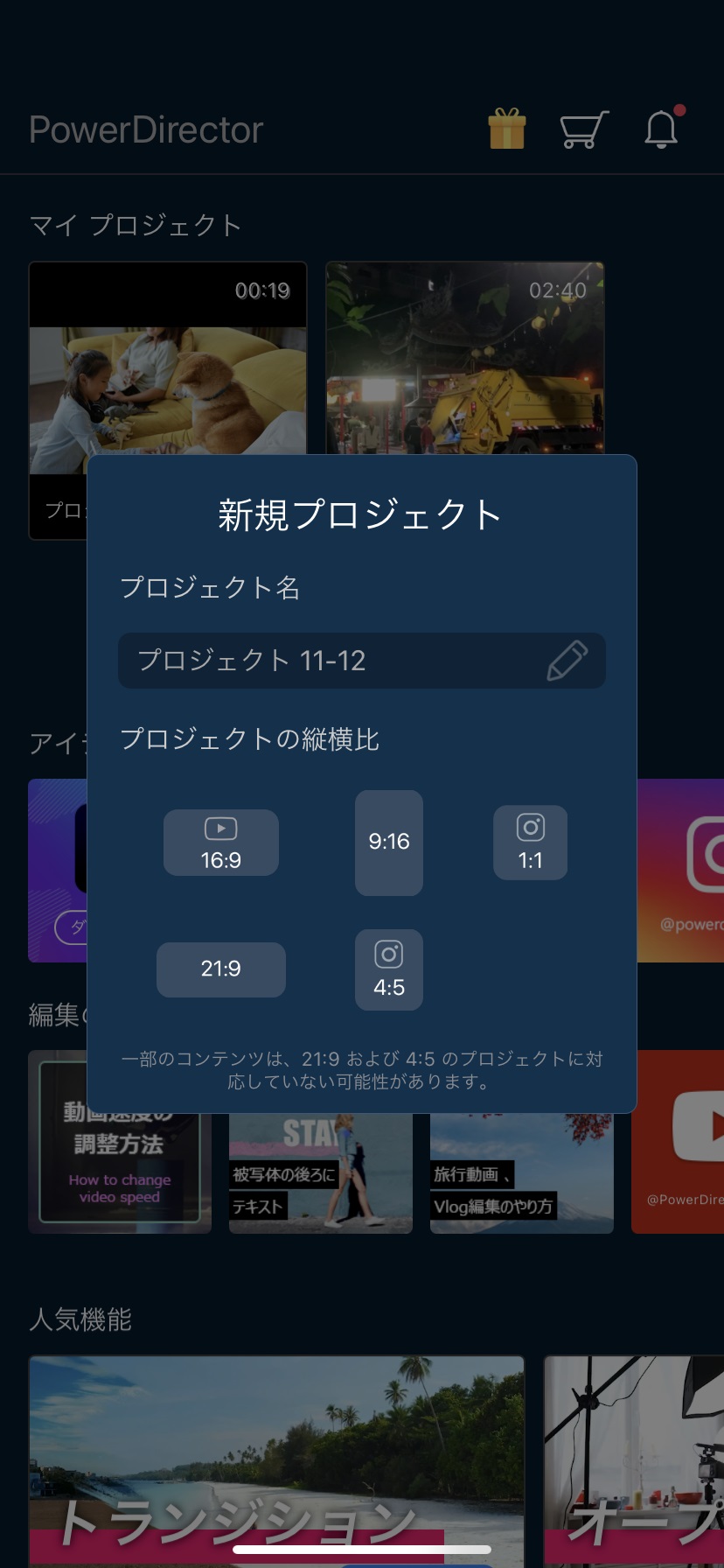Tap the pencil icon to rename project
Screen dimensions: 724x1568
pos(567,661)
